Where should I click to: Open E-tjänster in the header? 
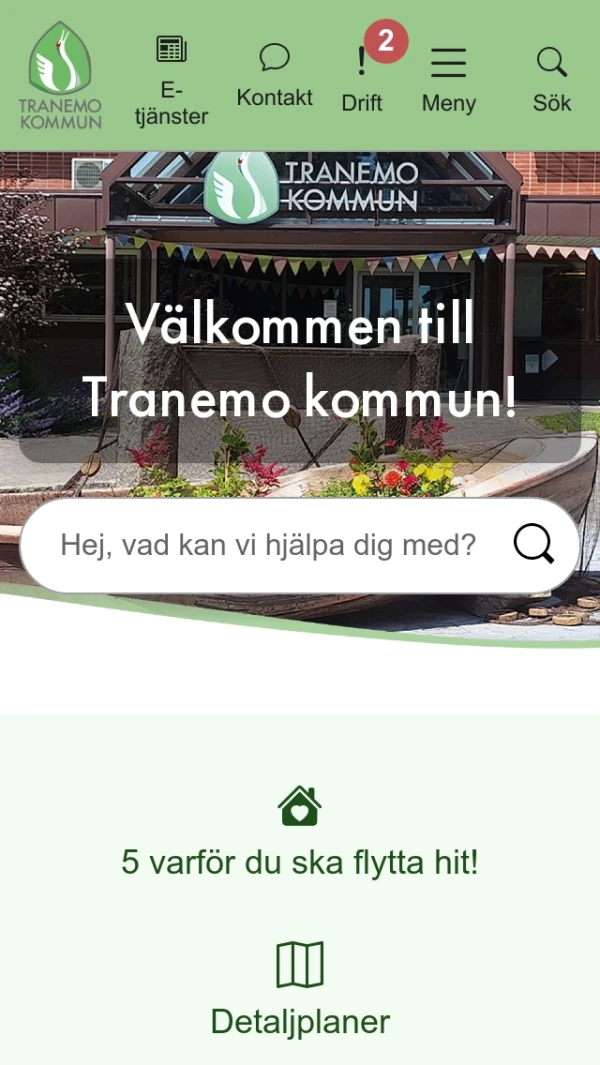[x=171, y=80]
